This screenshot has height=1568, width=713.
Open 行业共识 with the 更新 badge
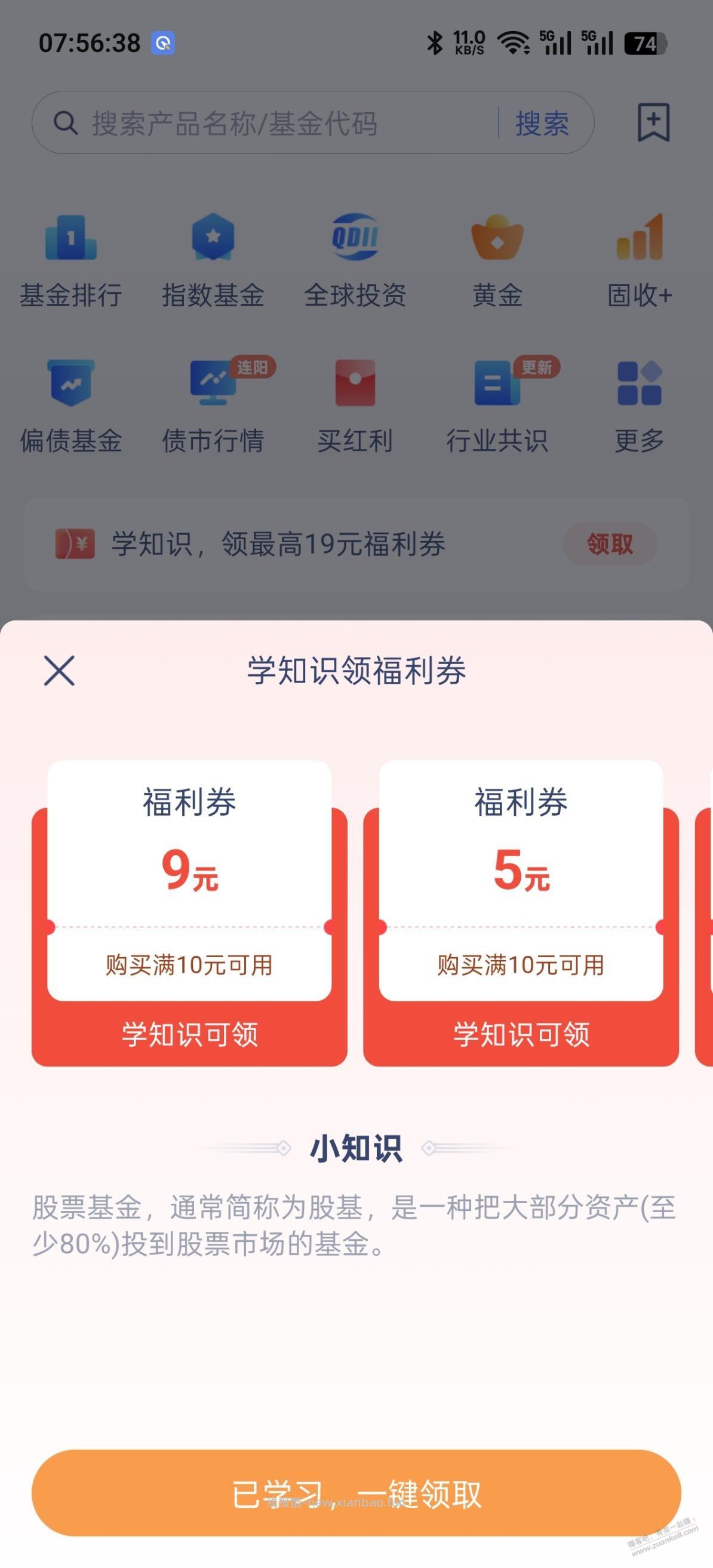tap(498, 402)
